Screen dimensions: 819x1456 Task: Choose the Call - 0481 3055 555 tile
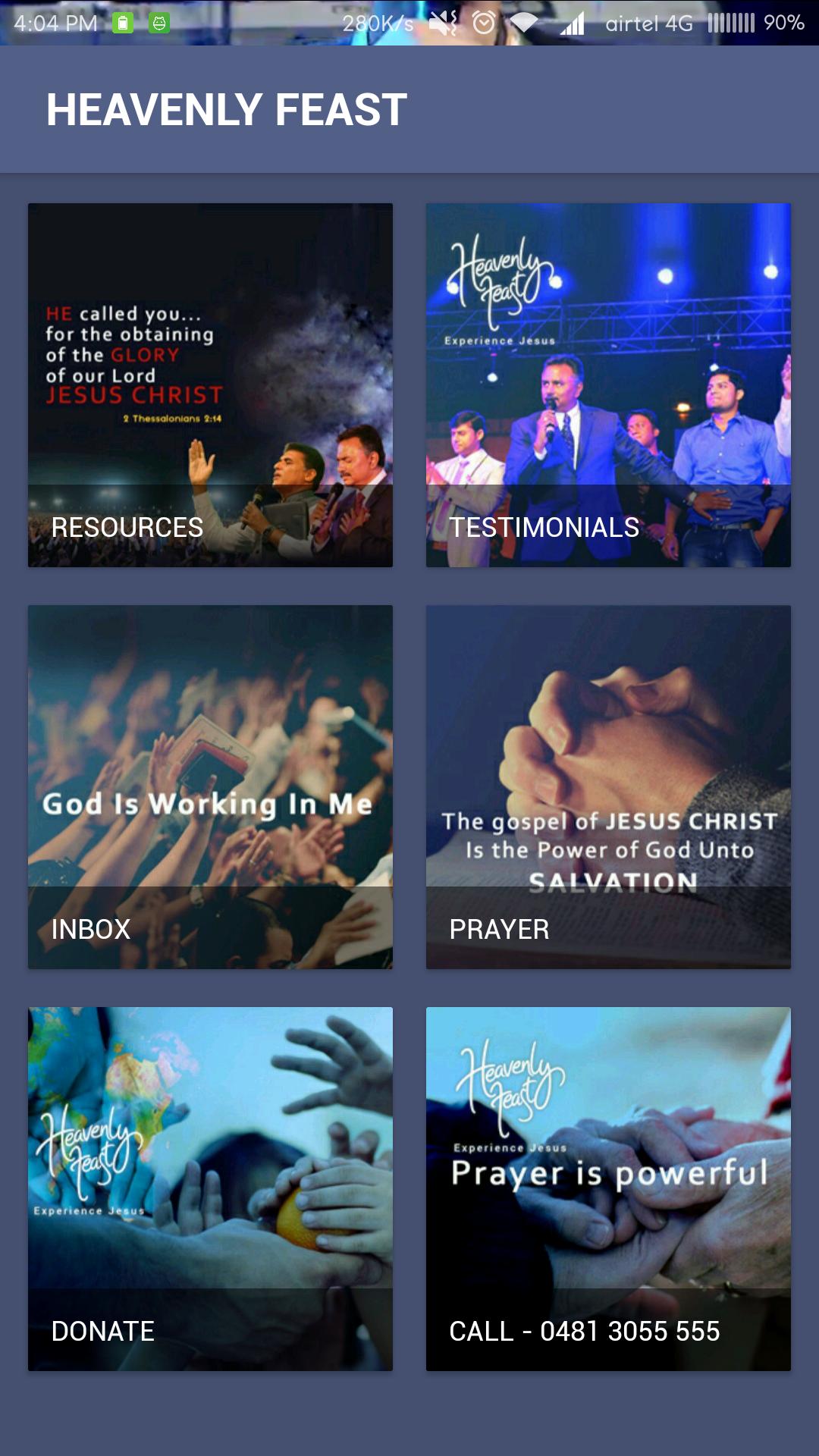[x=608, y=1189]
